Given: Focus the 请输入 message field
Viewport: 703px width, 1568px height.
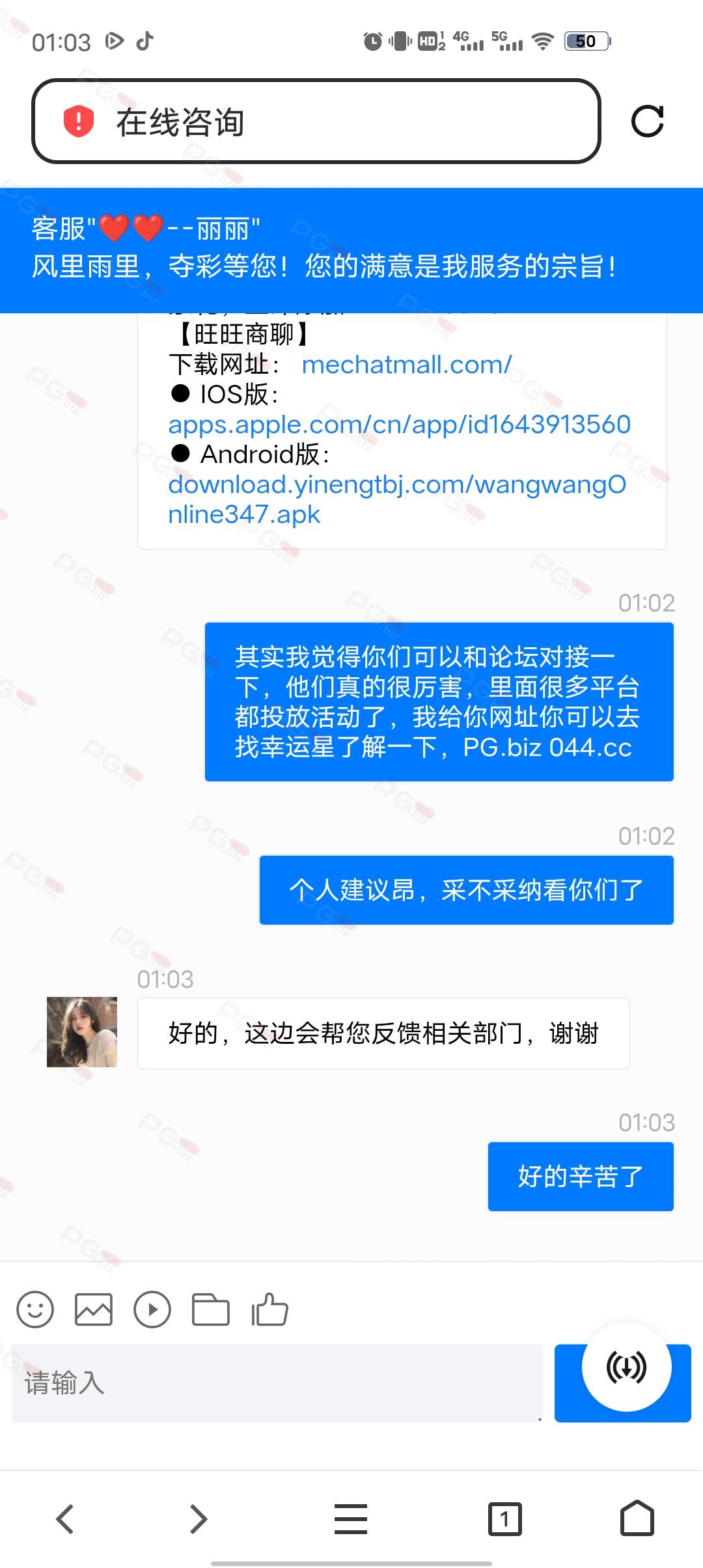Looking at the screenshot, I should pyautogui.click(x=277, y=1383).
